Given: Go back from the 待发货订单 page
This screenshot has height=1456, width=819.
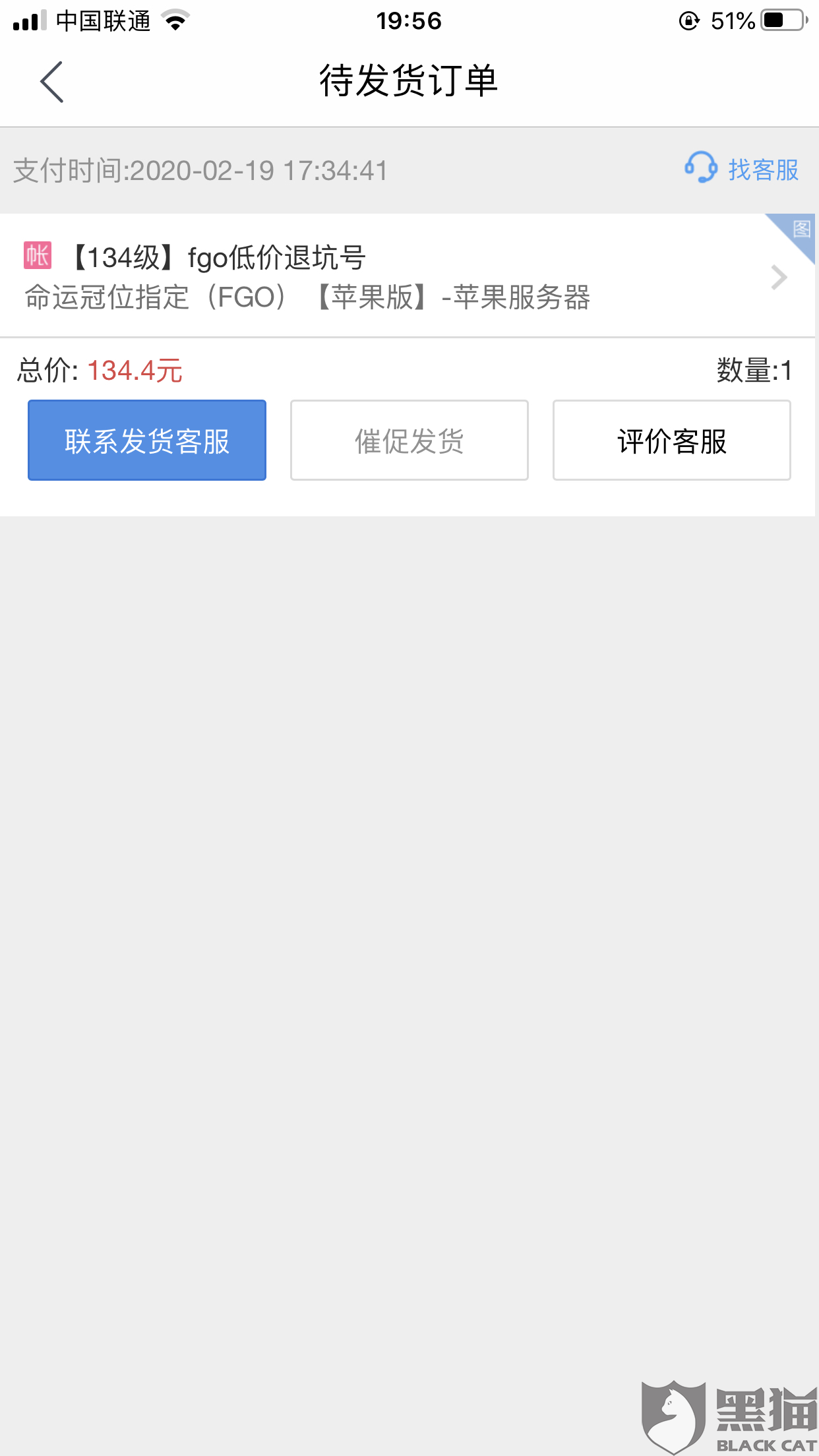Looking at the screenshot, I should click(51, 82).
